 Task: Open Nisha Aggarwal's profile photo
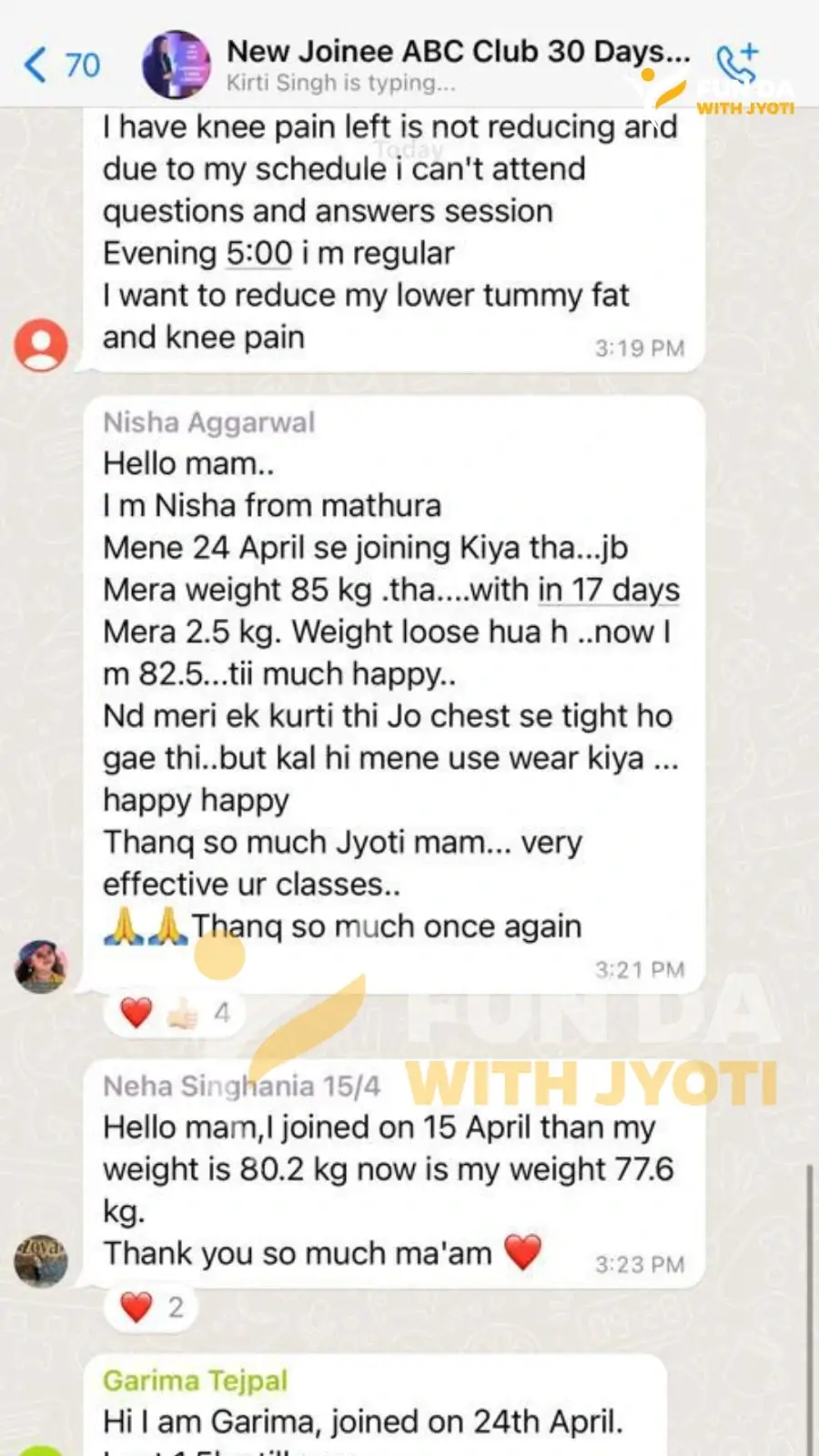pyautogui.click(x=41, y=966)
